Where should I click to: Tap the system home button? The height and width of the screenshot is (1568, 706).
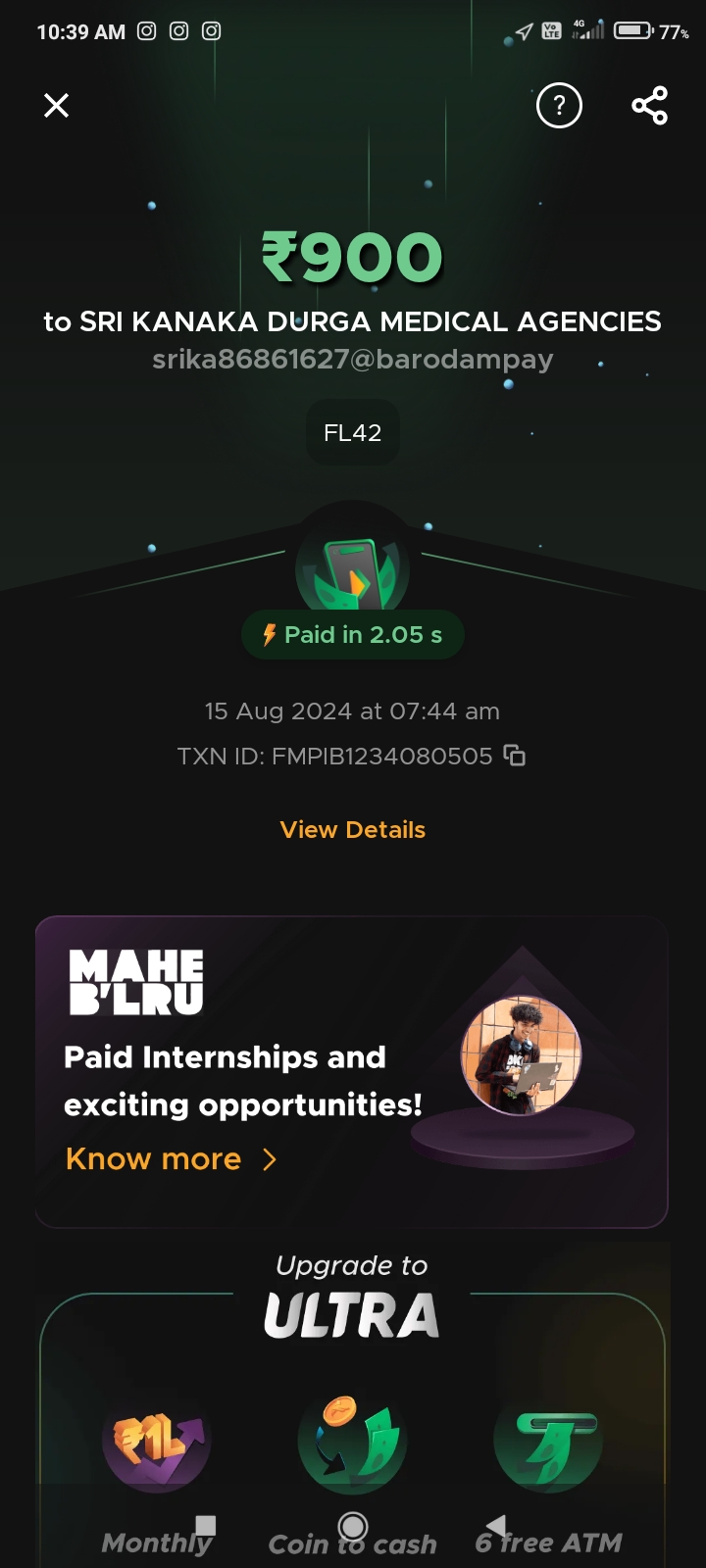(353, 1526)
